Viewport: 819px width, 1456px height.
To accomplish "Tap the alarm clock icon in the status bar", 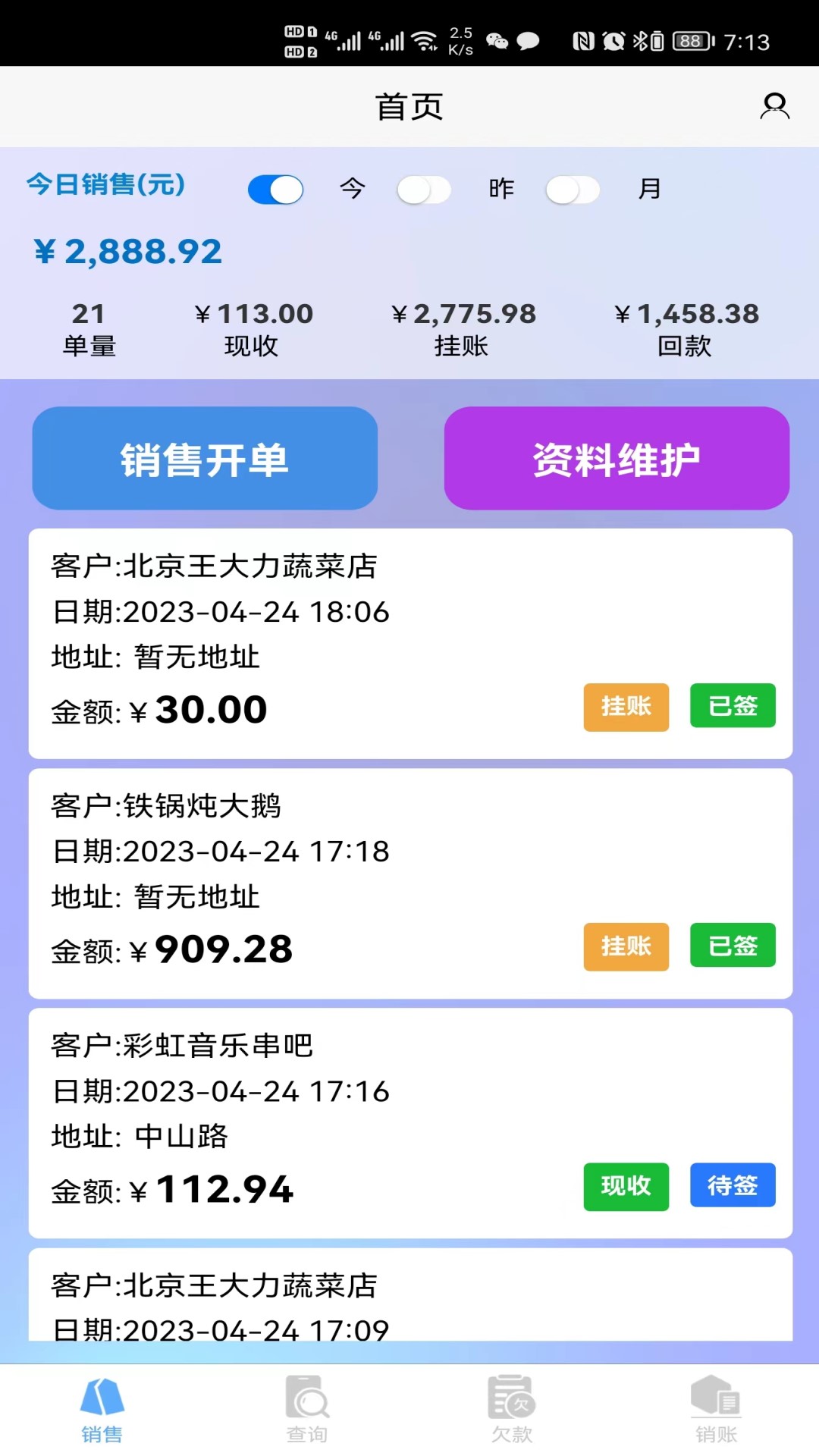I will click(x=614, y=42).
